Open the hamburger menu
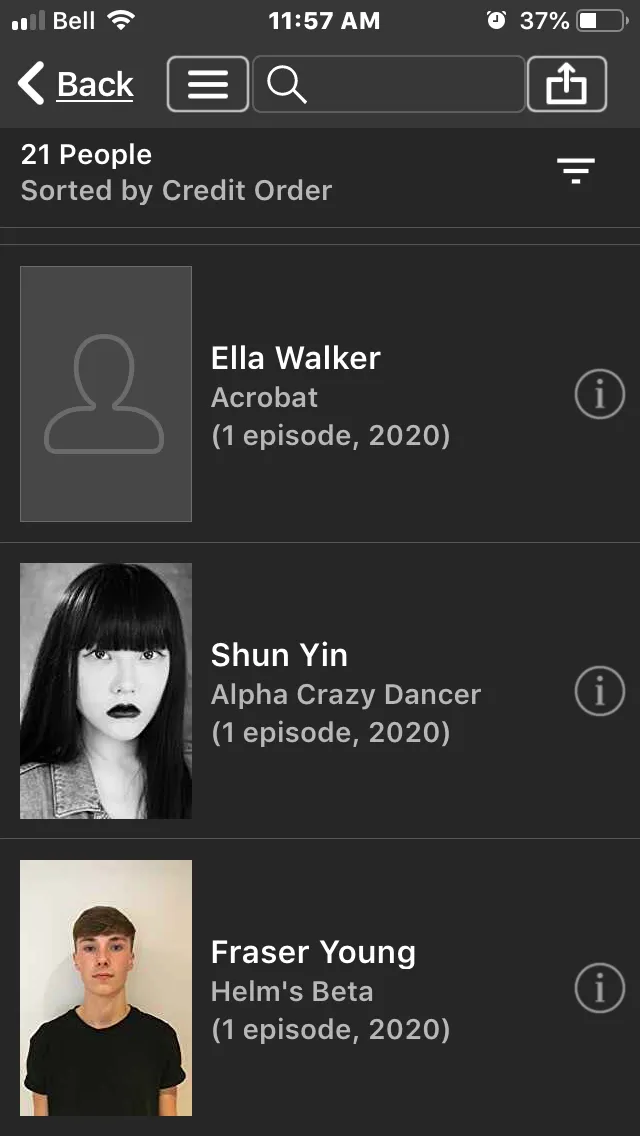Viewport: 640px width, 1136px height. click(x=208, y=84)
